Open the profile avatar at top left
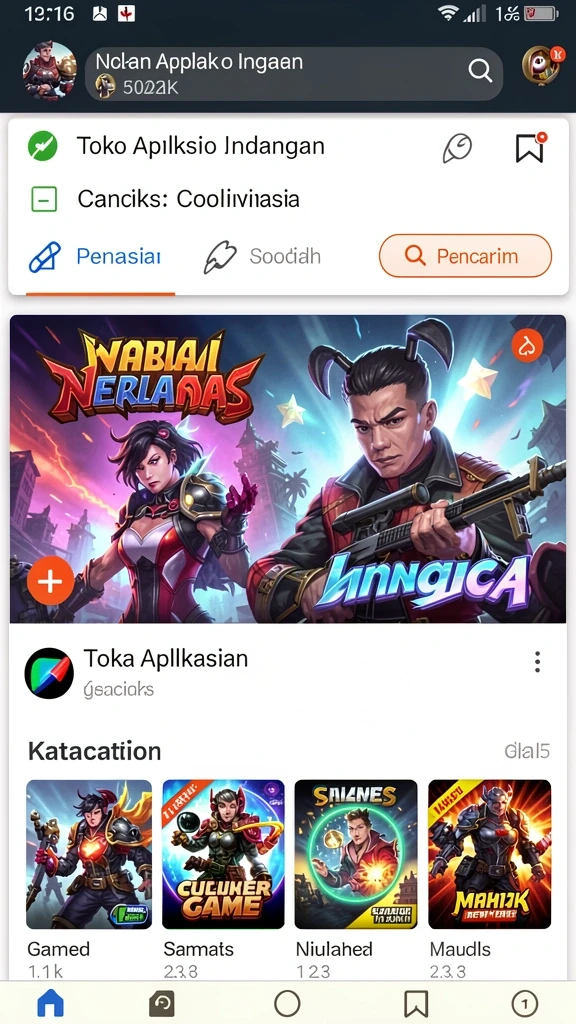The image size is (576, 1024). (50, 71)
